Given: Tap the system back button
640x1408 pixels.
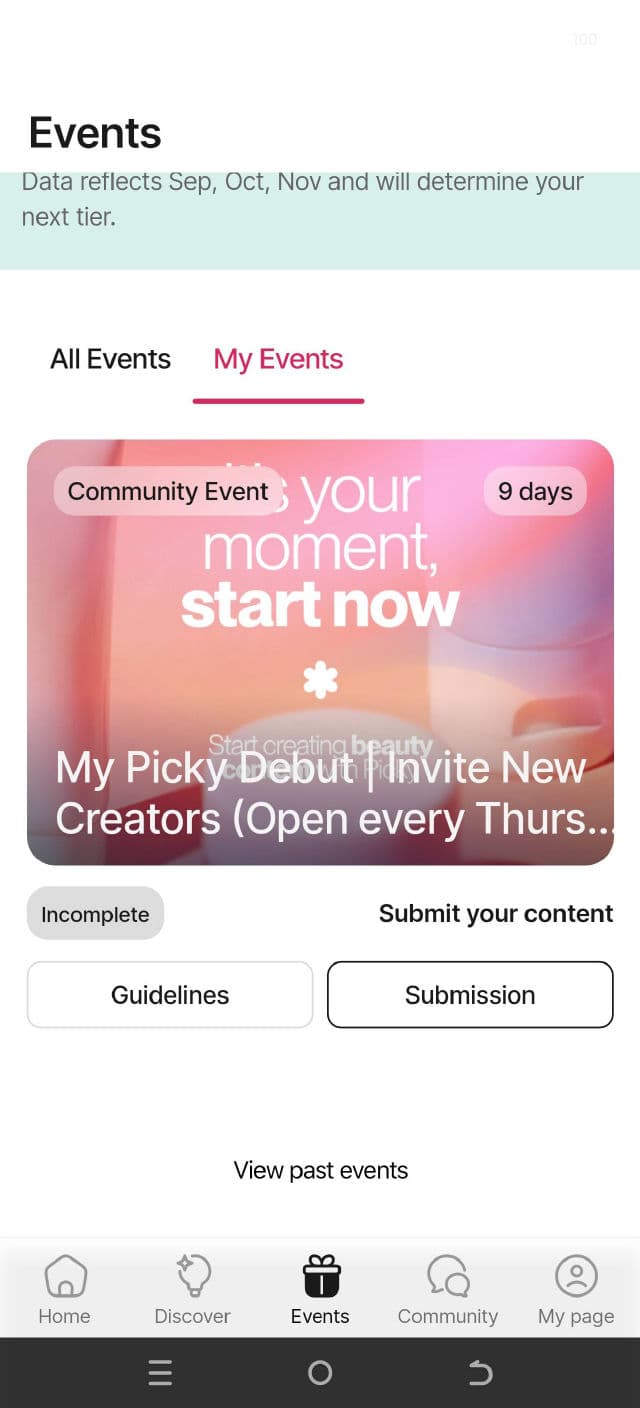Looking at the screenshot, I should coord(480,1373).
